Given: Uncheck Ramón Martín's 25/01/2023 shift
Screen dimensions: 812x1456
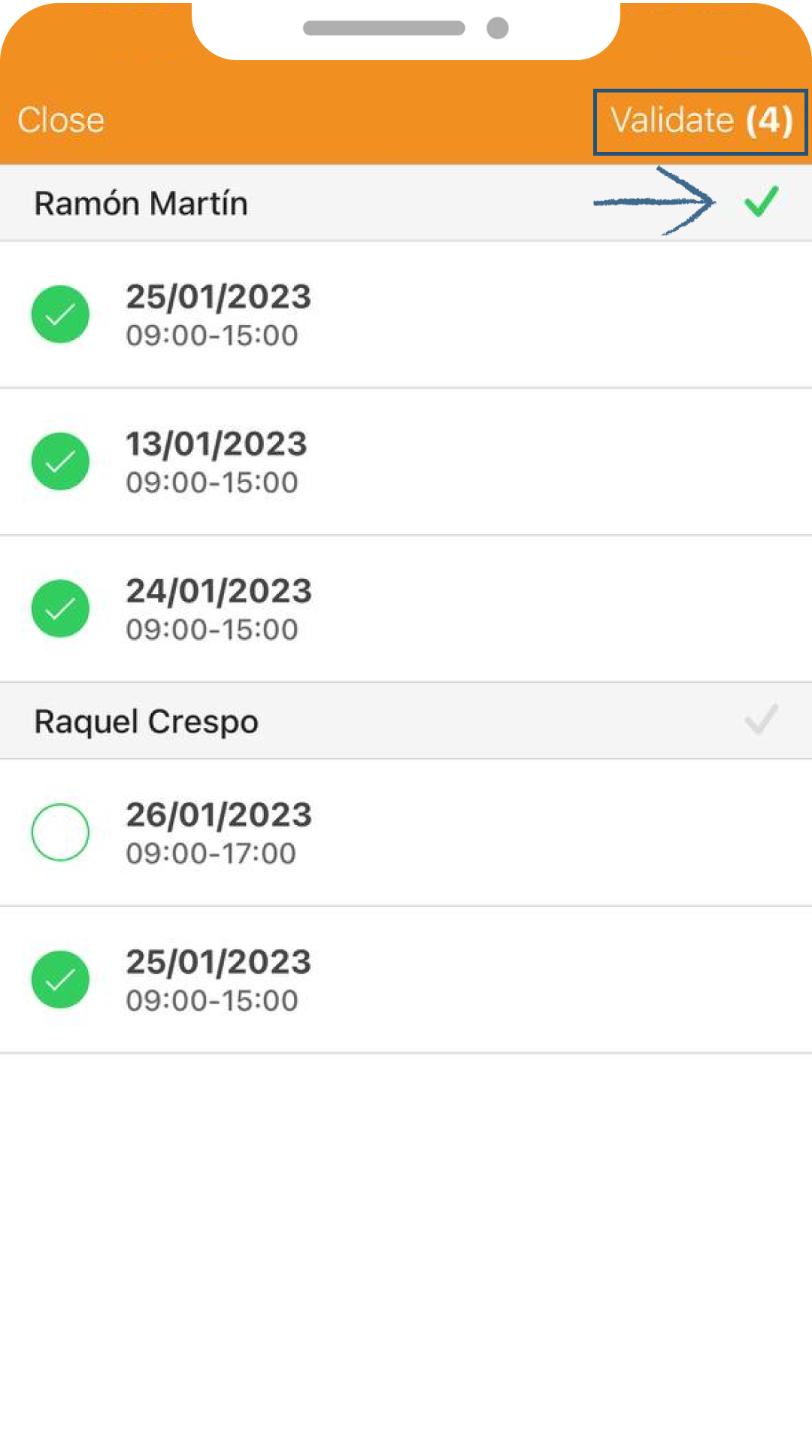Looking at the screenshot, I should click(60, 314).
